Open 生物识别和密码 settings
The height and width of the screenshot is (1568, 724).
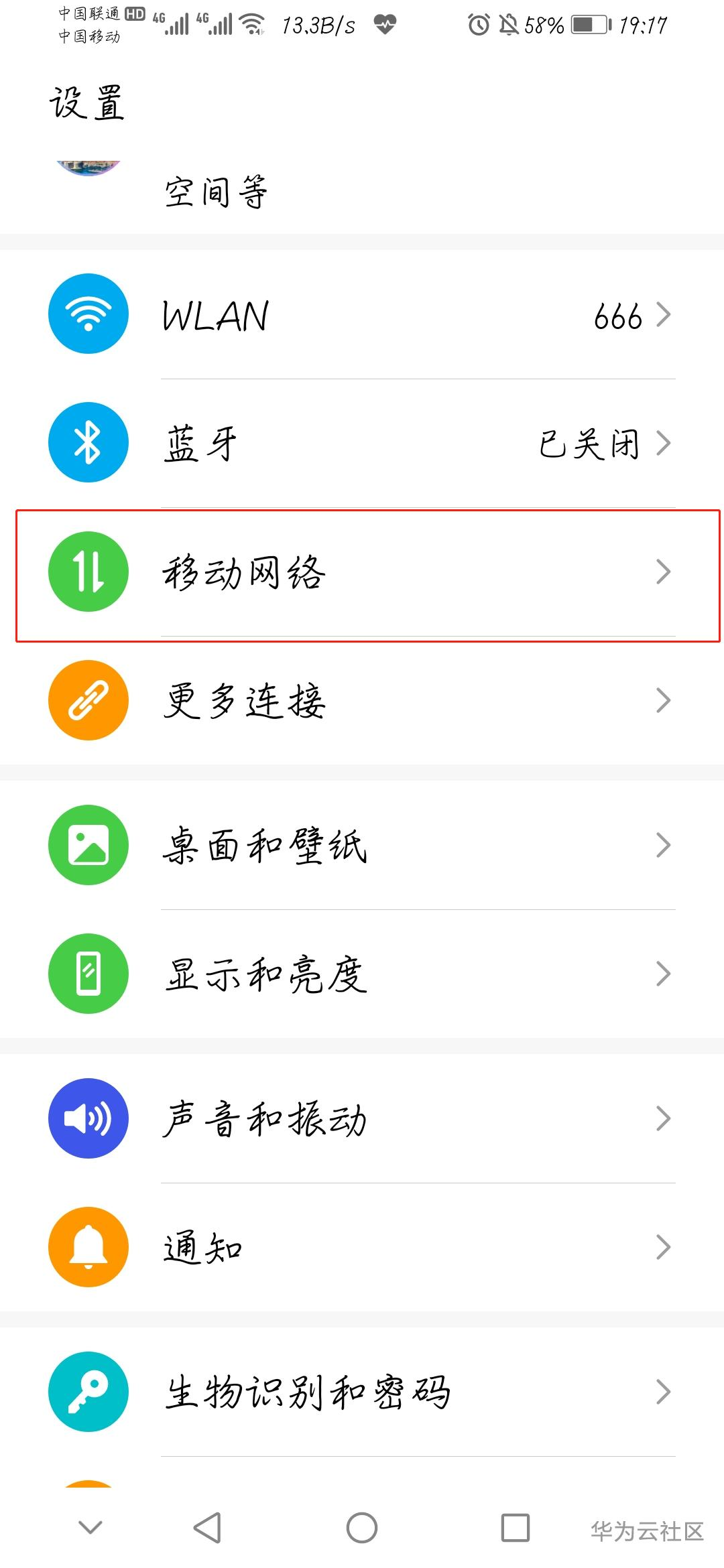point(362,1392)
